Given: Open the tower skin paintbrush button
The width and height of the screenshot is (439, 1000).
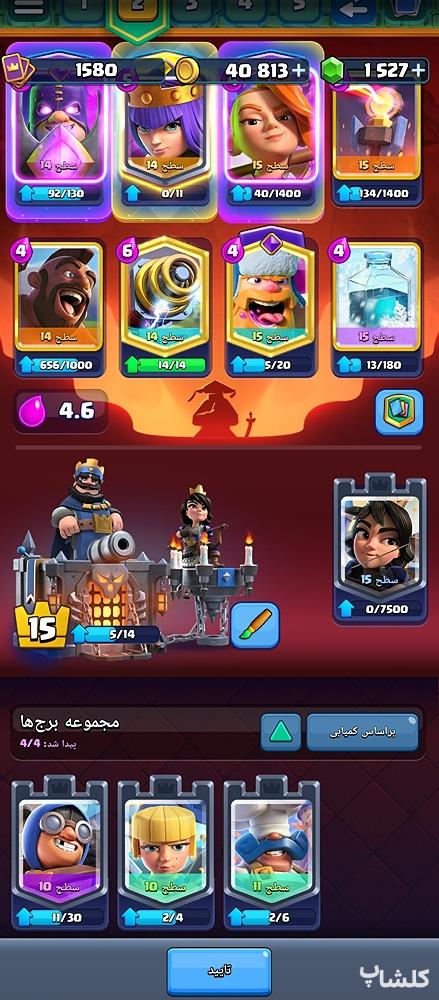Looking at the screenshot, I should click(x=255, y=625).
